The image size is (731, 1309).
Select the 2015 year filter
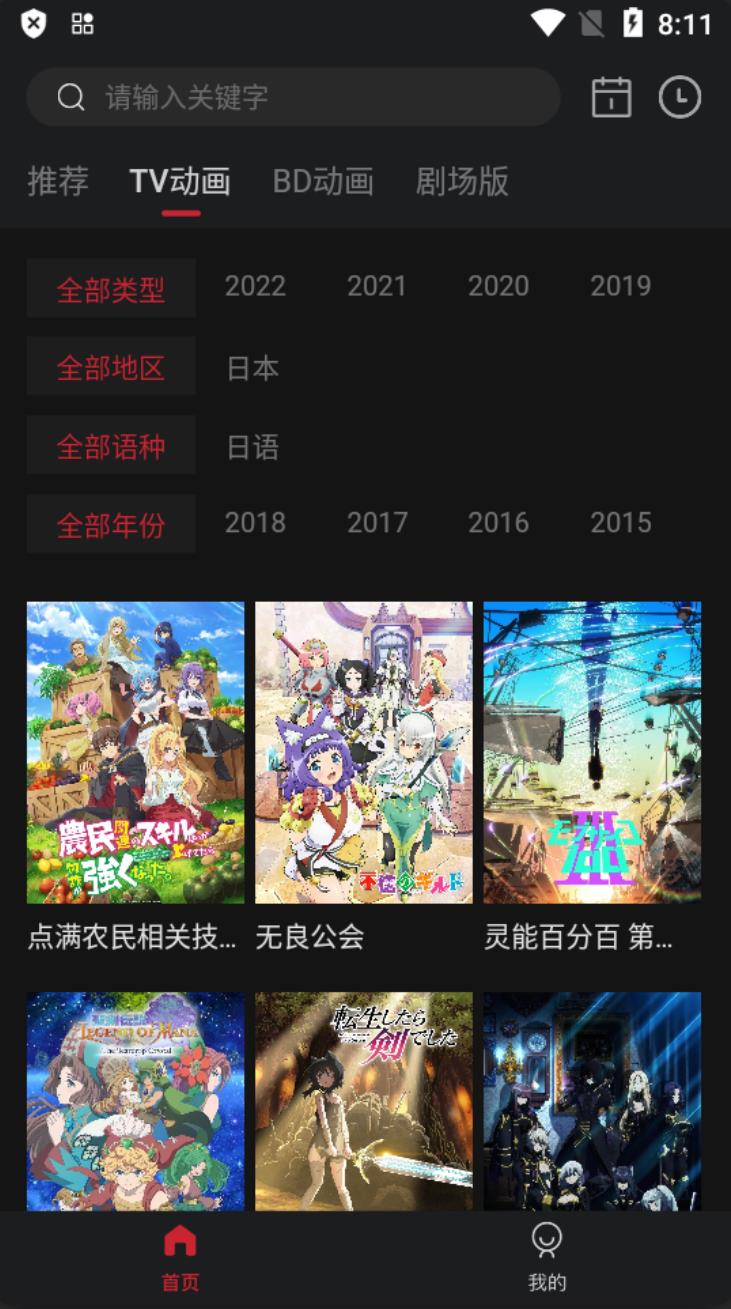[620, 522]
